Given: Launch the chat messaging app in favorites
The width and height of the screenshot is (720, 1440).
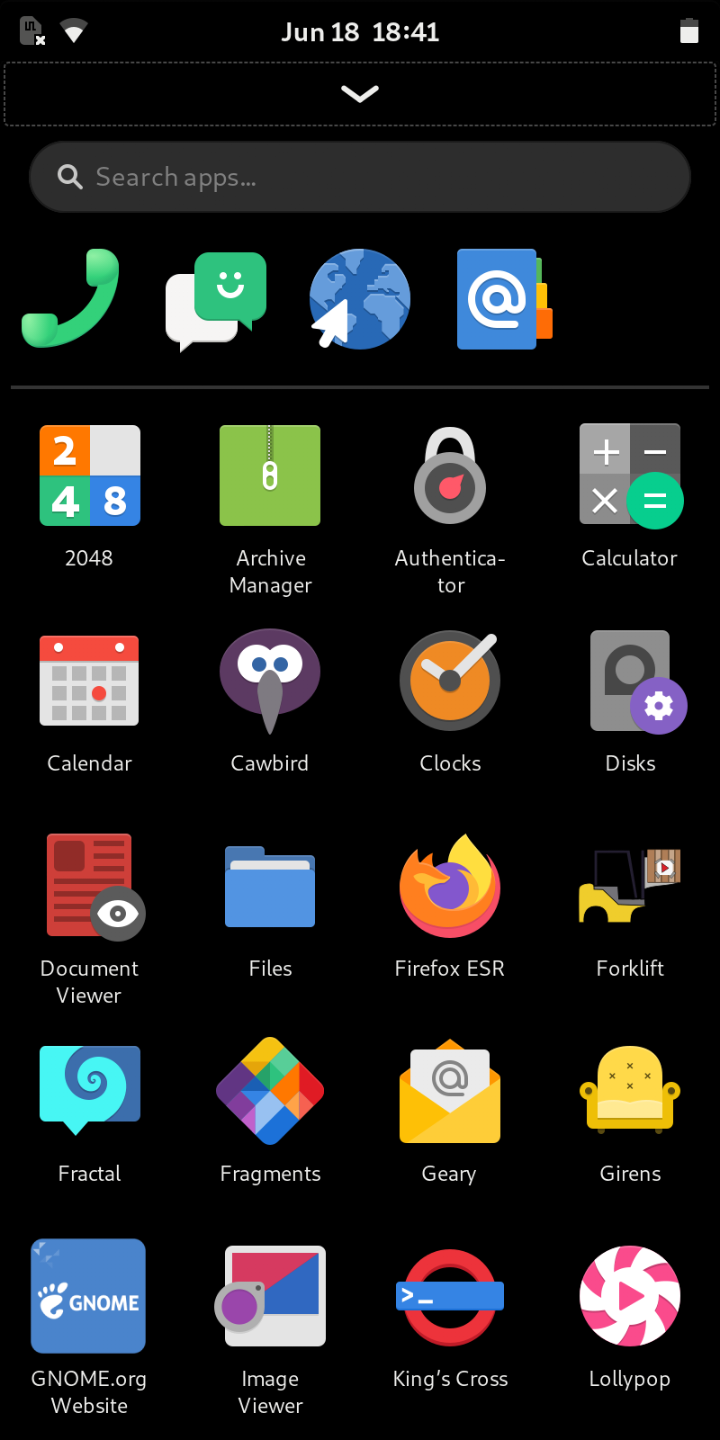Looking at the screenshot, I should click(216, 300).
